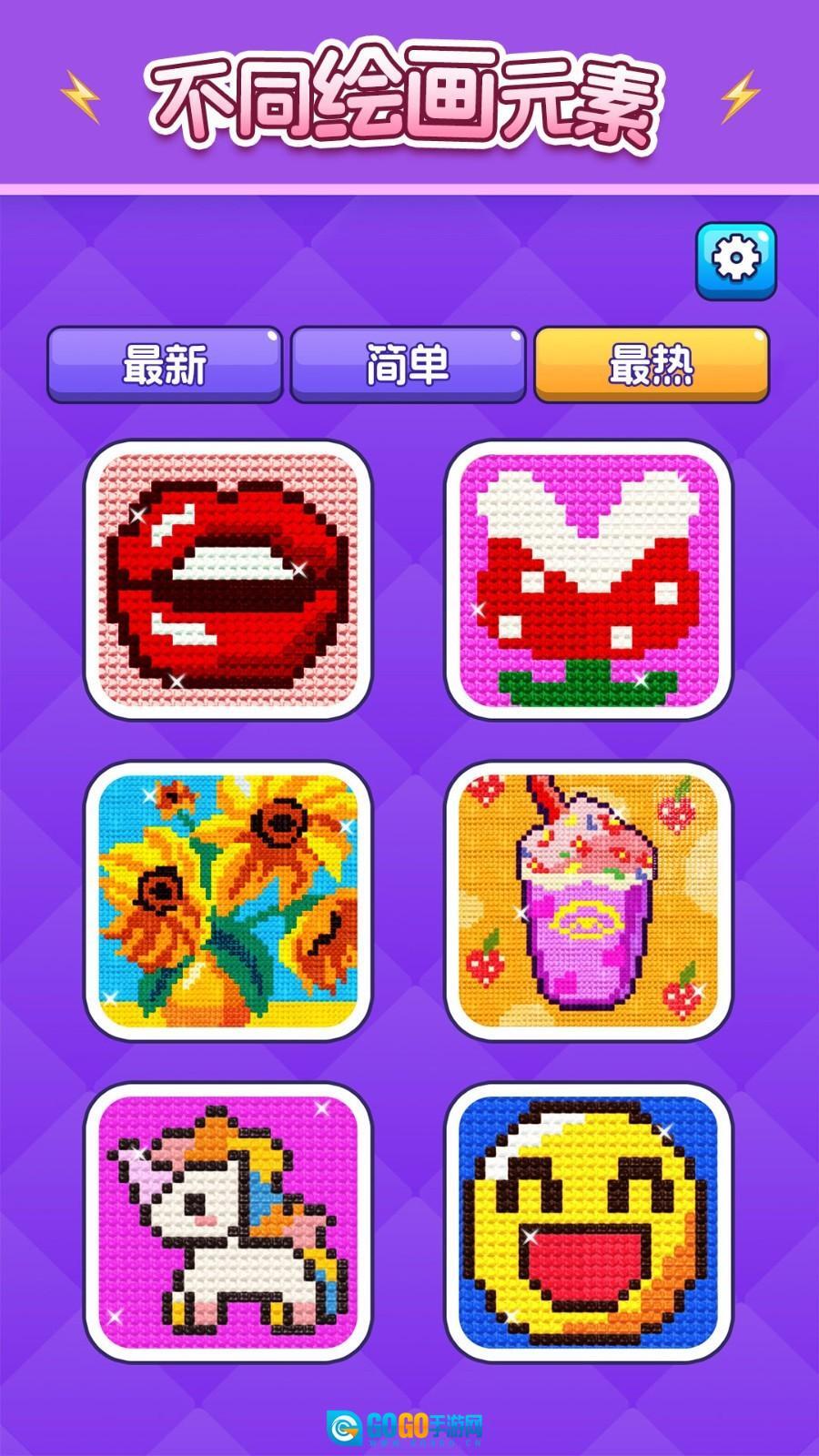Viewport: 819px width, 1456px height.
Task: Switch to the 最新 tab
Action: point(165,364)
